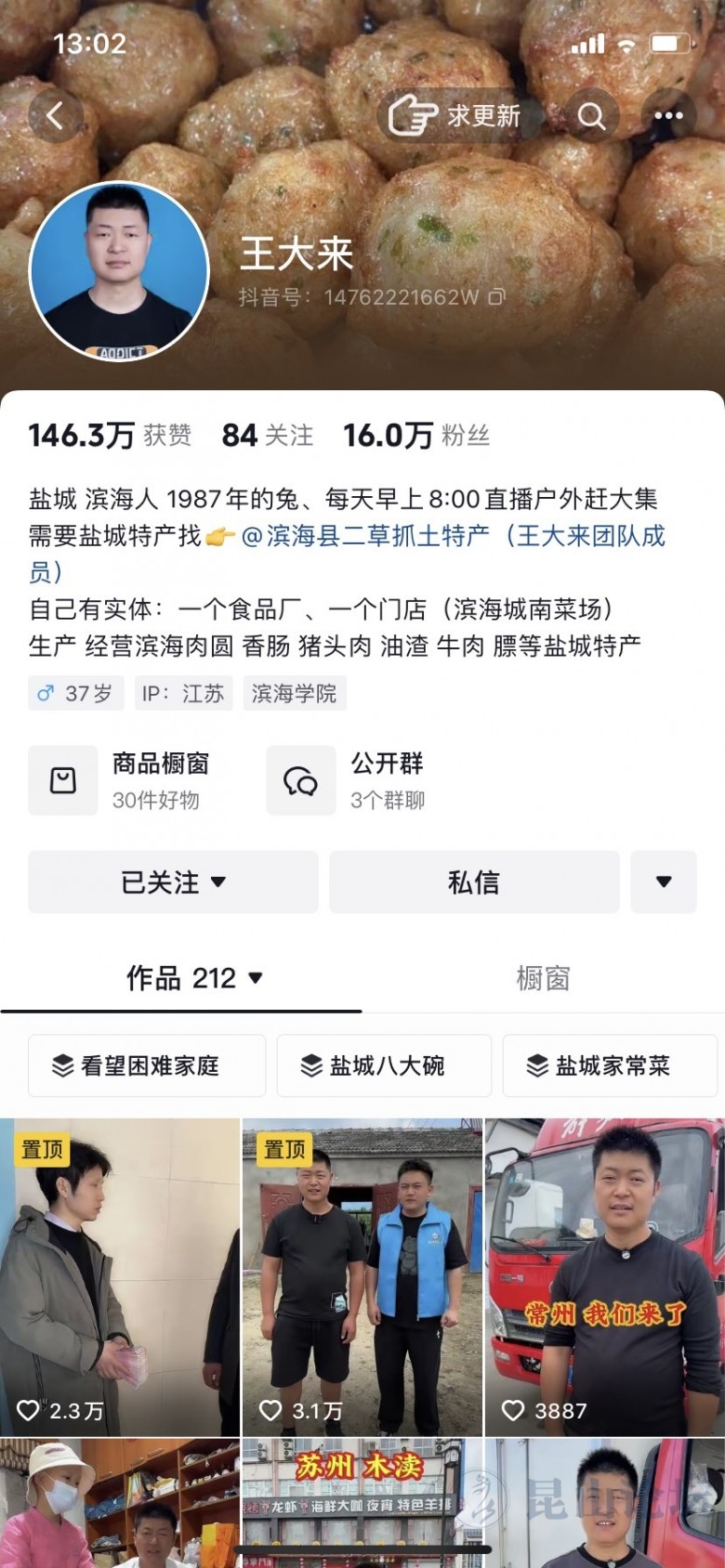Viewport: 725px width, 1568px height.
Task: Select the 看望困难家庭 collection chip
Action: point(147,1065)
